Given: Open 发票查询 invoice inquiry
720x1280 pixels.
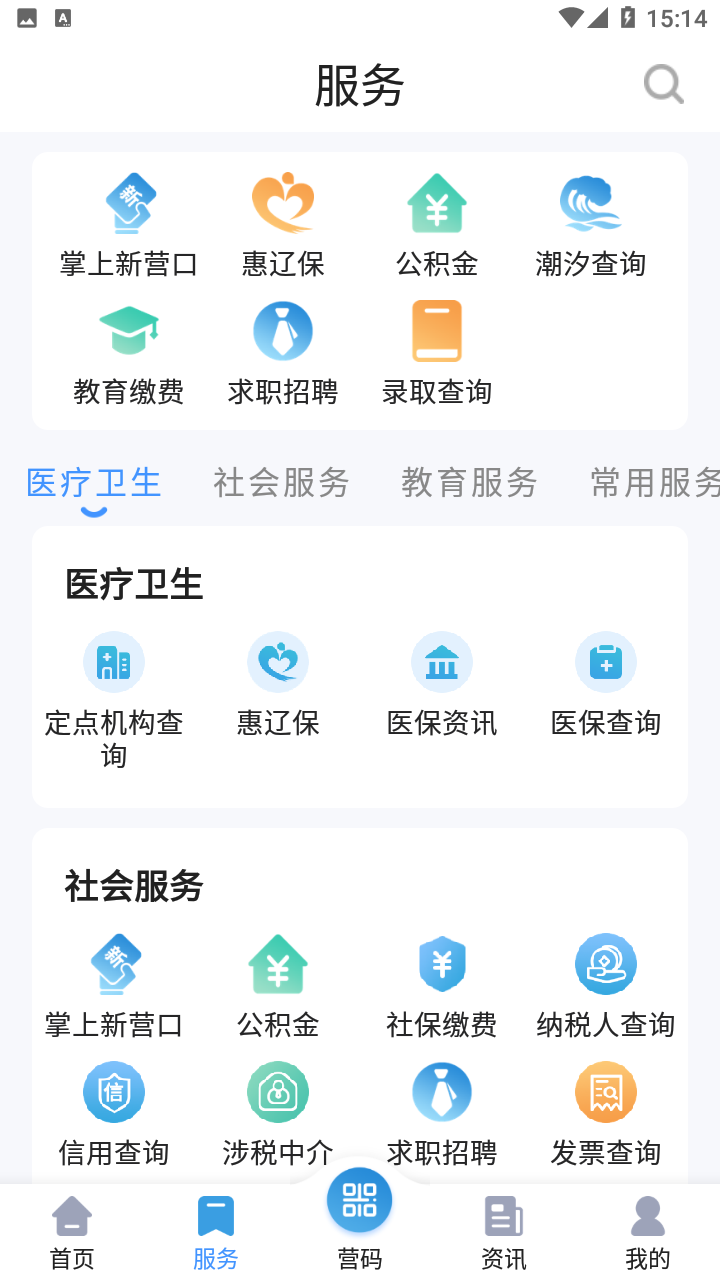Looking at the screenshot, I should pyautogui.click(x=606, y=1115).
